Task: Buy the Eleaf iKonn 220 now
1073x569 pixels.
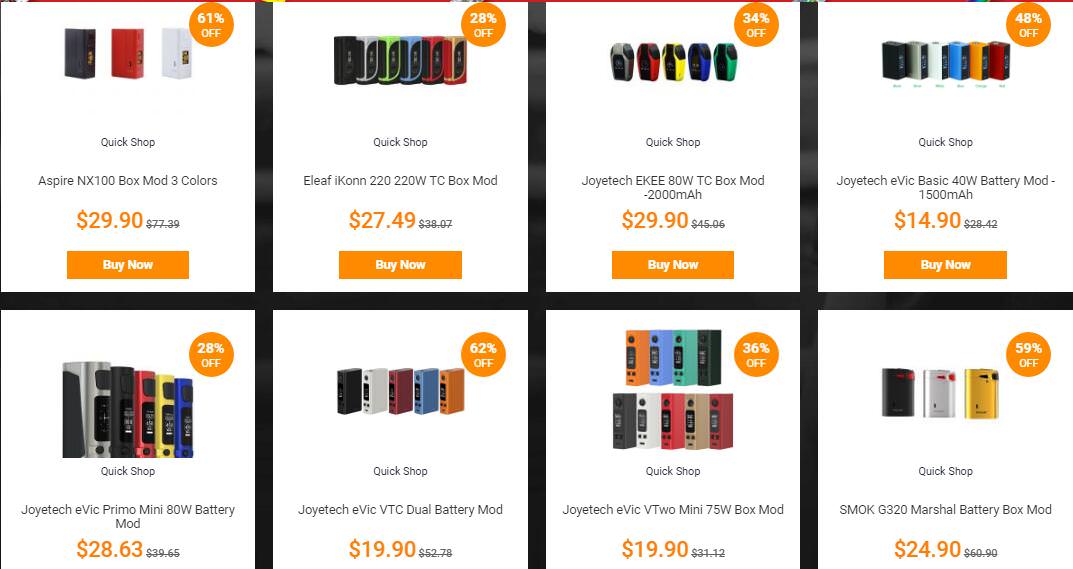Action: click(400, 265)
